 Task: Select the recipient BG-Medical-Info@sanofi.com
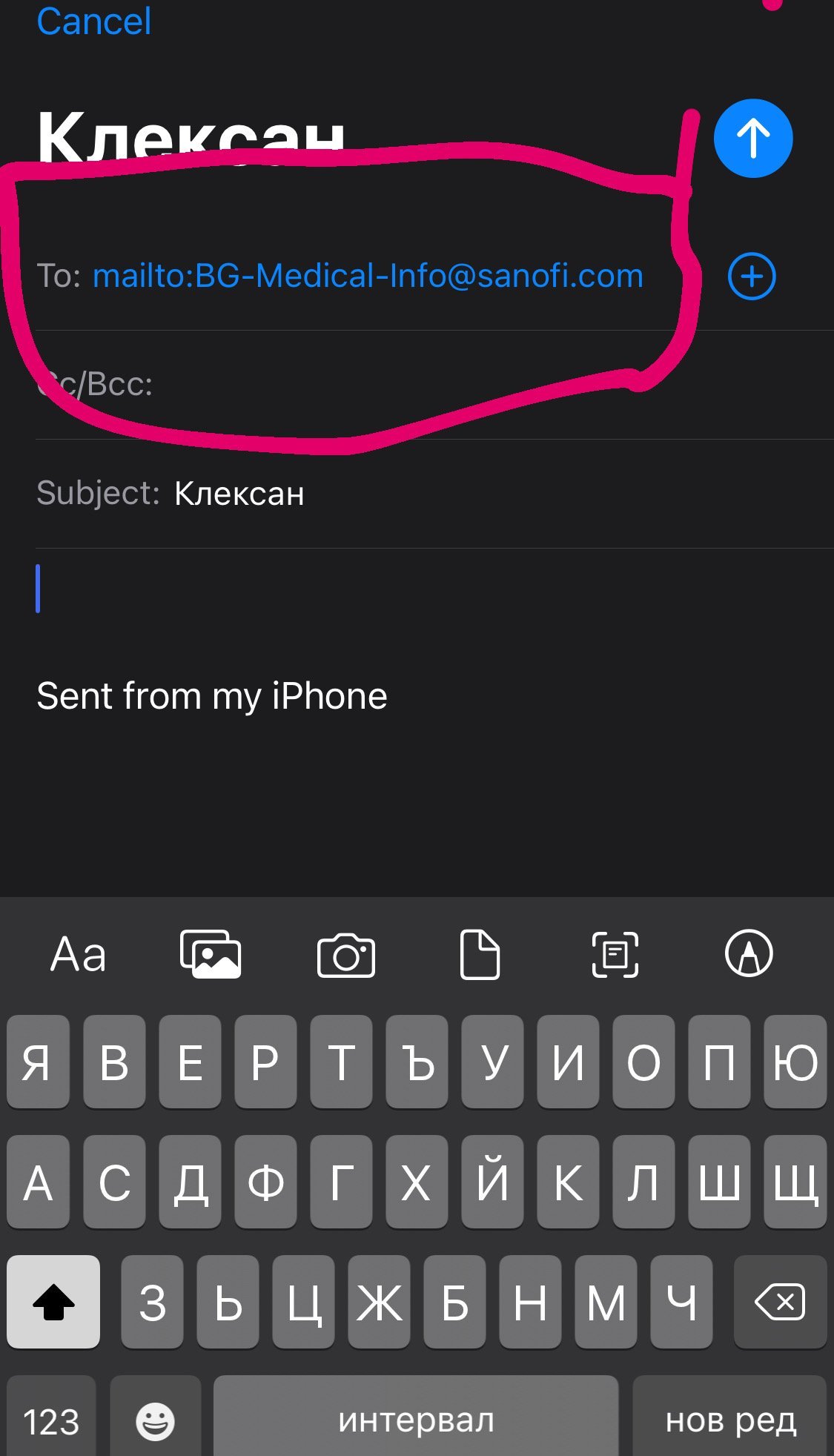[368, 277]
